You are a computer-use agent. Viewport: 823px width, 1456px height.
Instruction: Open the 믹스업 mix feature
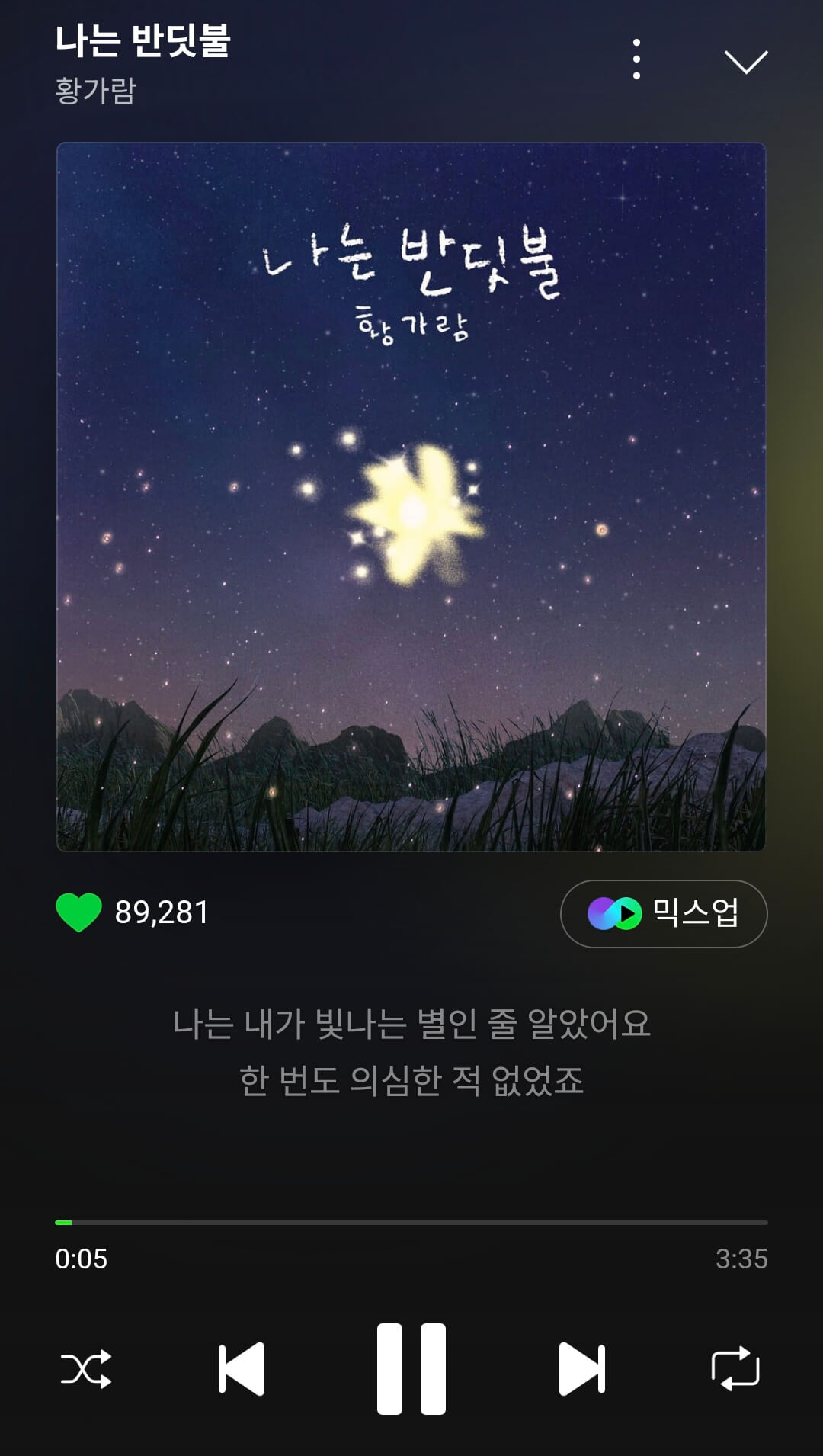pyautogui.click(x=661, y=914)
